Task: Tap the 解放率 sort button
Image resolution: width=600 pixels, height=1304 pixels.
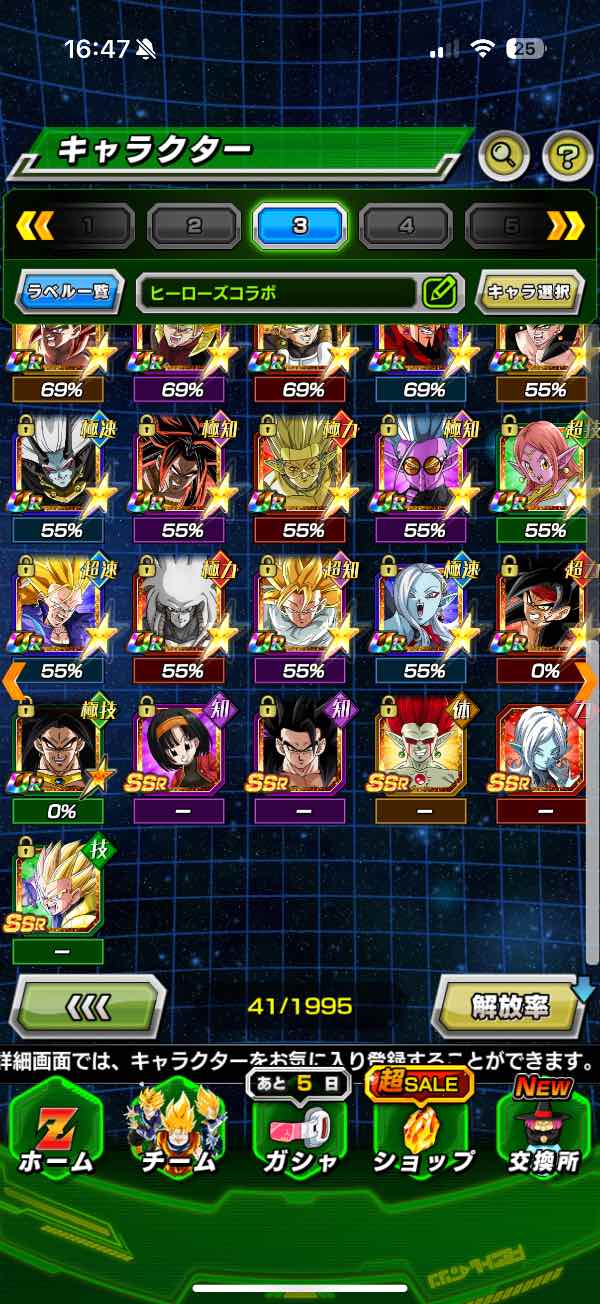Action: 510,1006
